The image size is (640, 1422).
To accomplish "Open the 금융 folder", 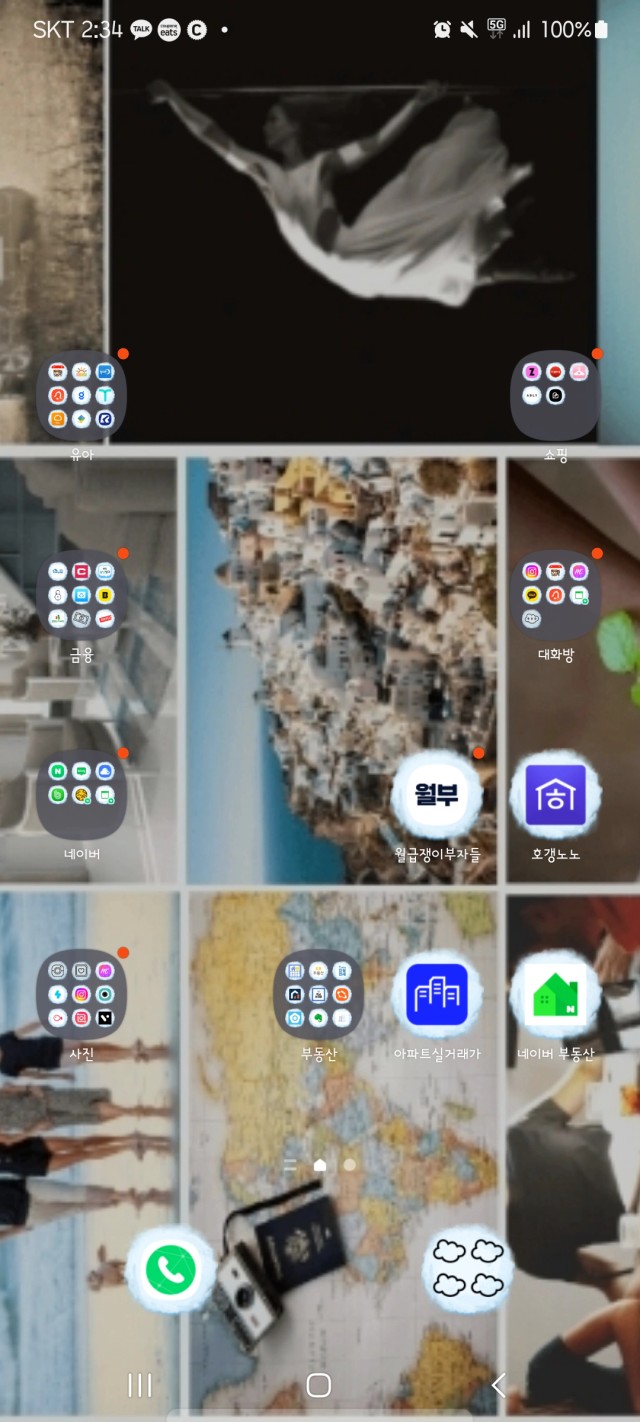I will coord(81,596).
